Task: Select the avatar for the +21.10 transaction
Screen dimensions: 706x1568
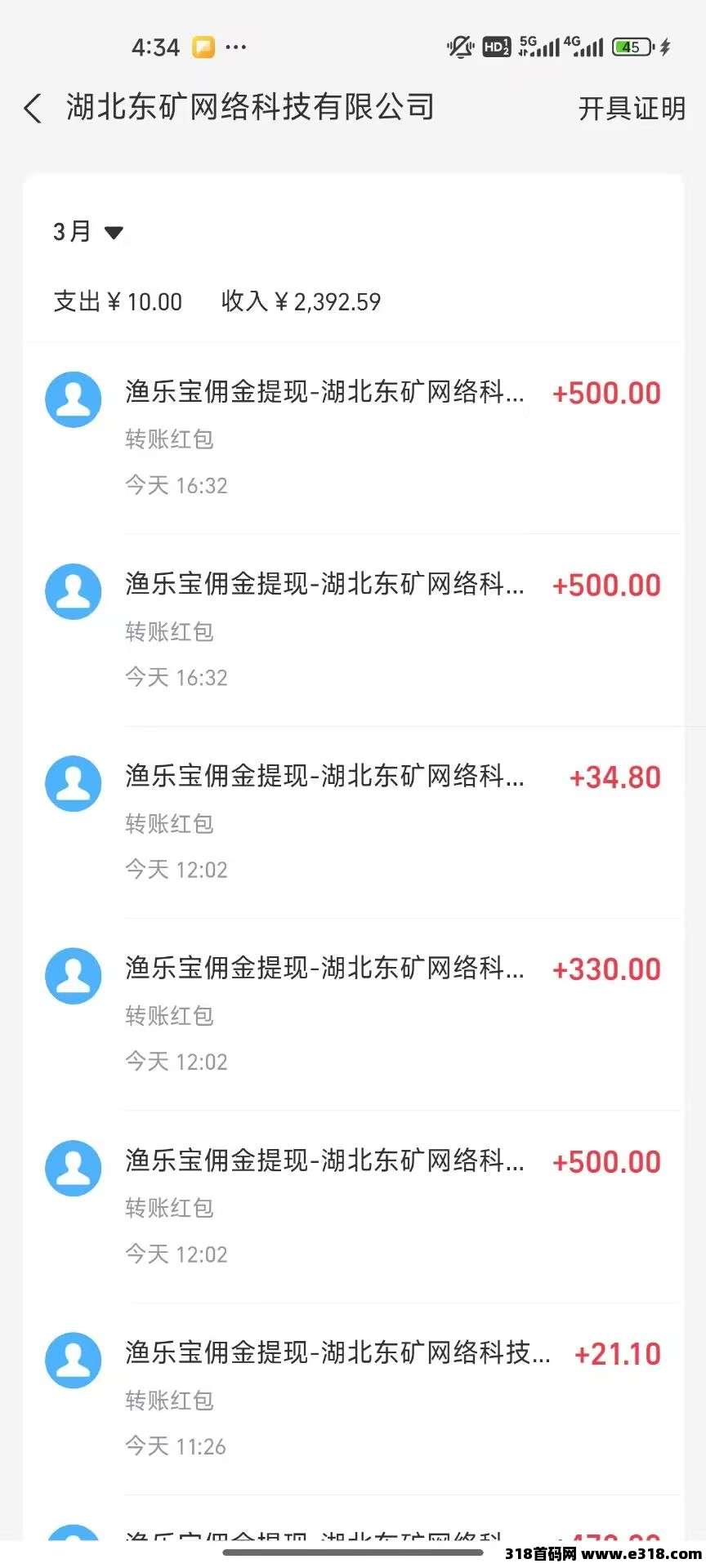Action: (x=73, y=1360)
